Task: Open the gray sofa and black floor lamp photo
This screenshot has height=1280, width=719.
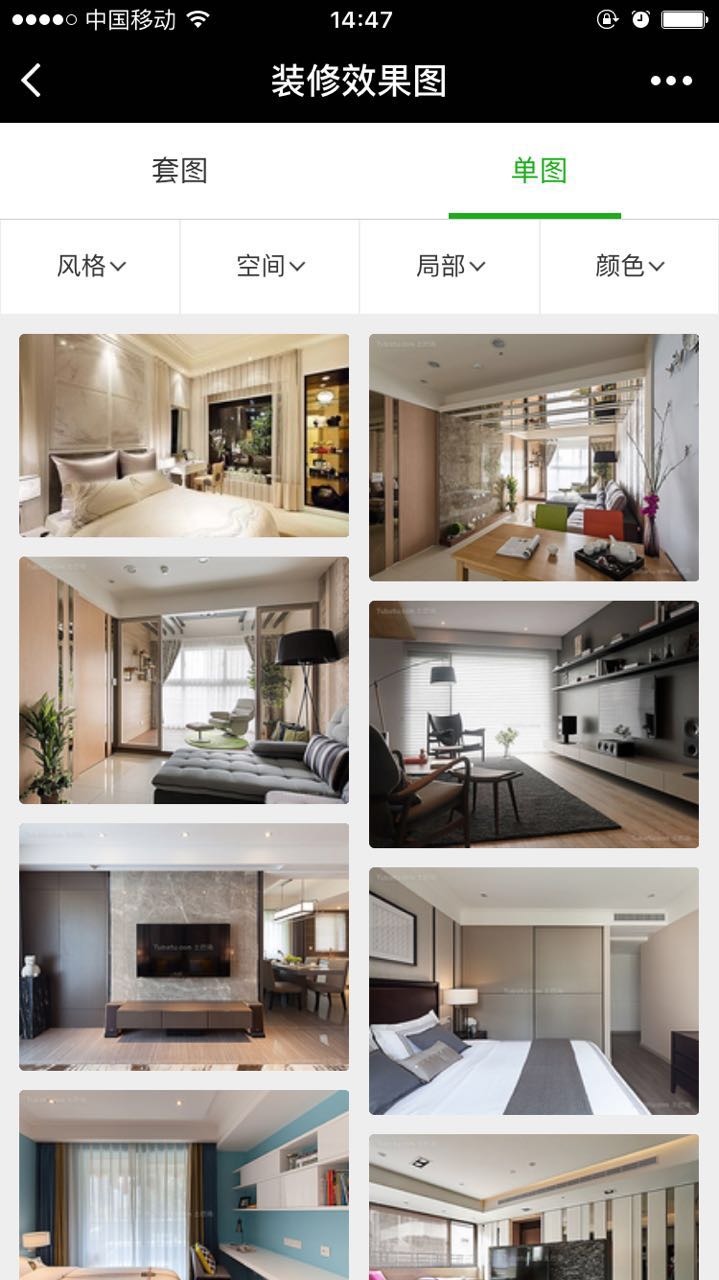Action: coord(184,680)
